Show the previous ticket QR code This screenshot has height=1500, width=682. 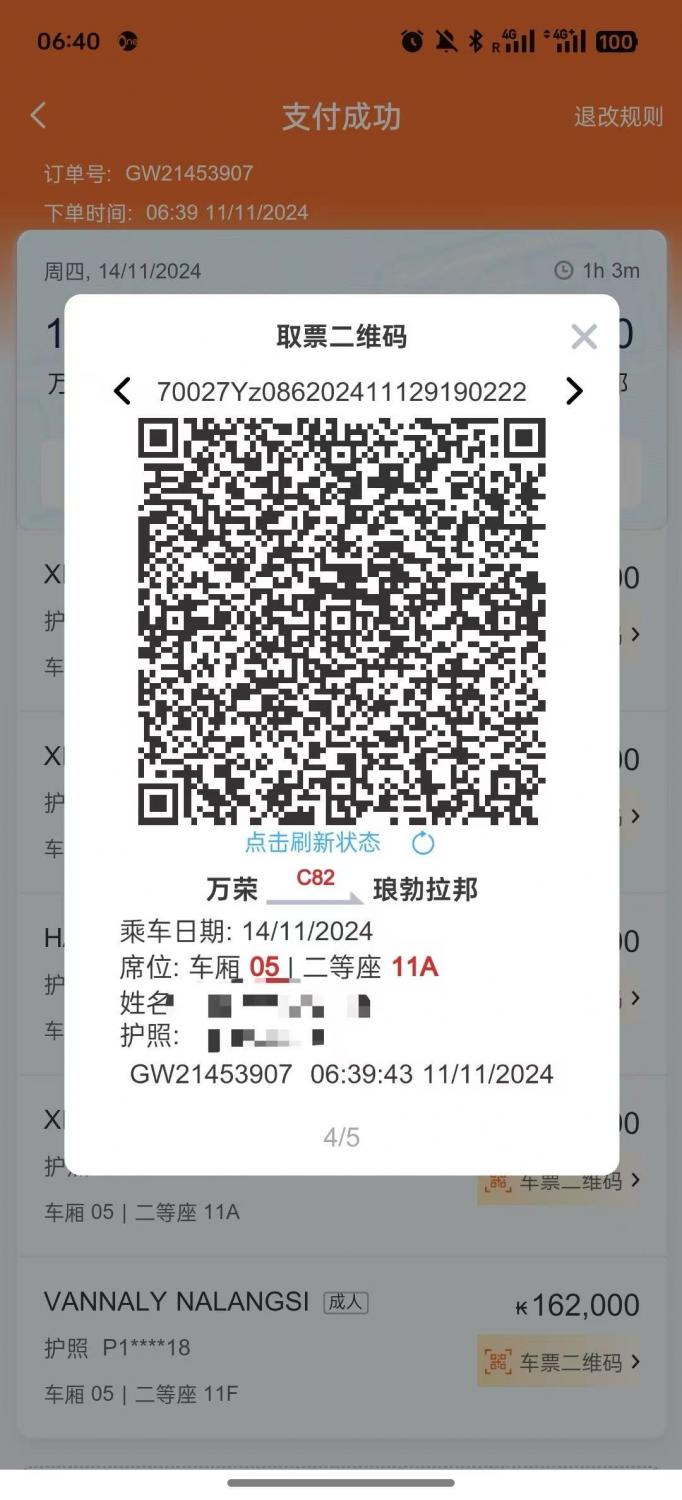[x=123, y=391]
